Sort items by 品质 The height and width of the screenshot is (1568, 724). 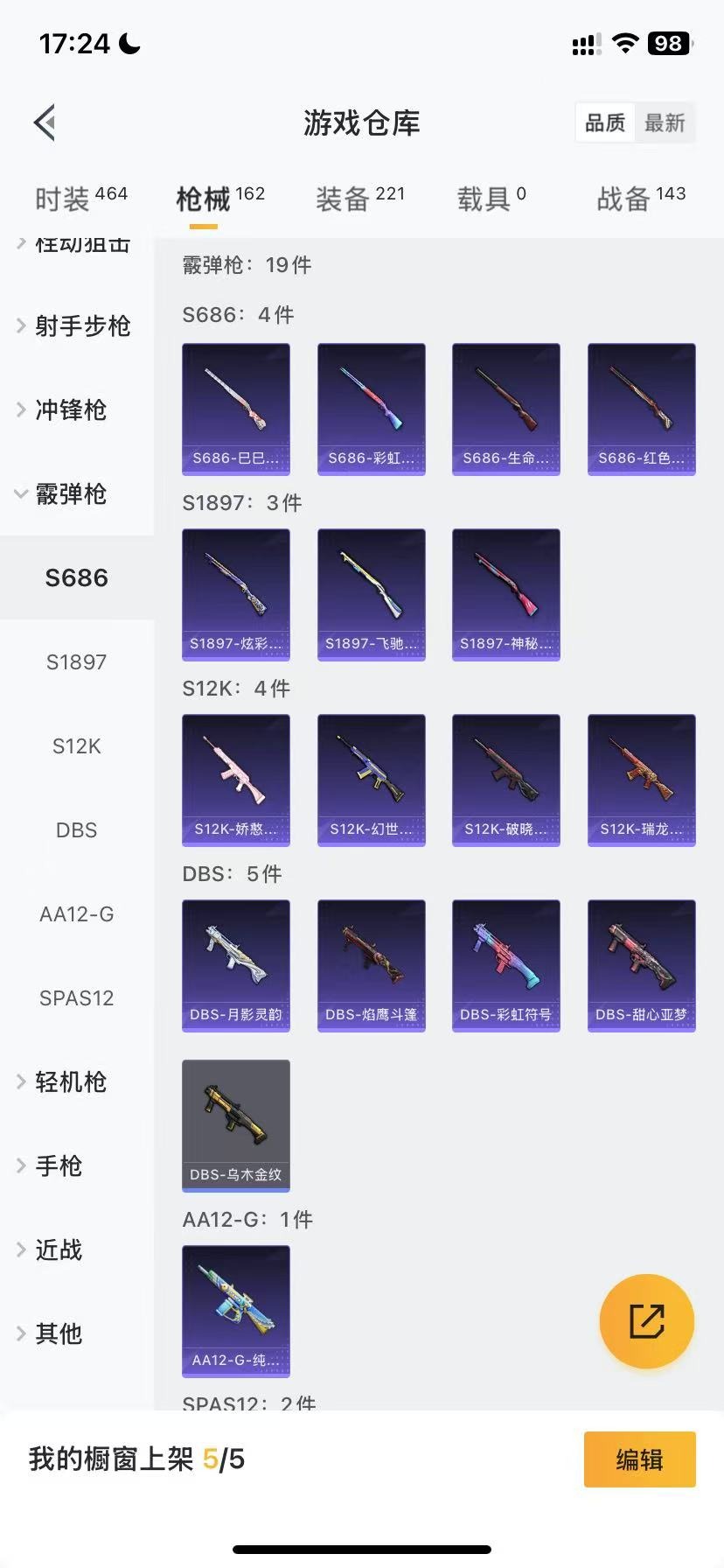(x=605, y=123)
